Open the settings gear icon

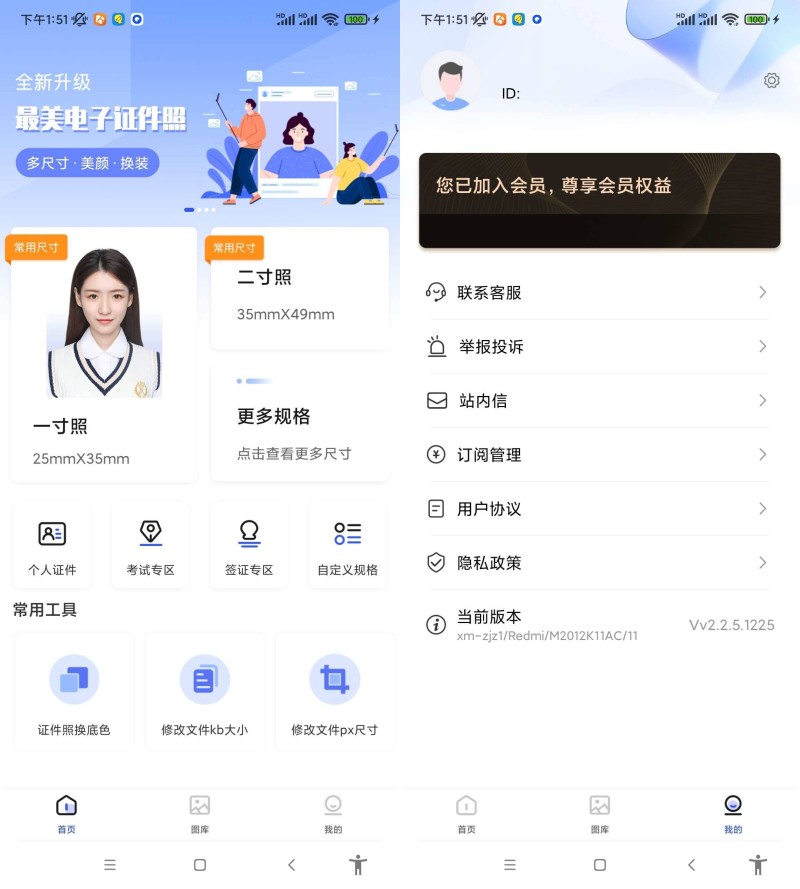point(771,81)
